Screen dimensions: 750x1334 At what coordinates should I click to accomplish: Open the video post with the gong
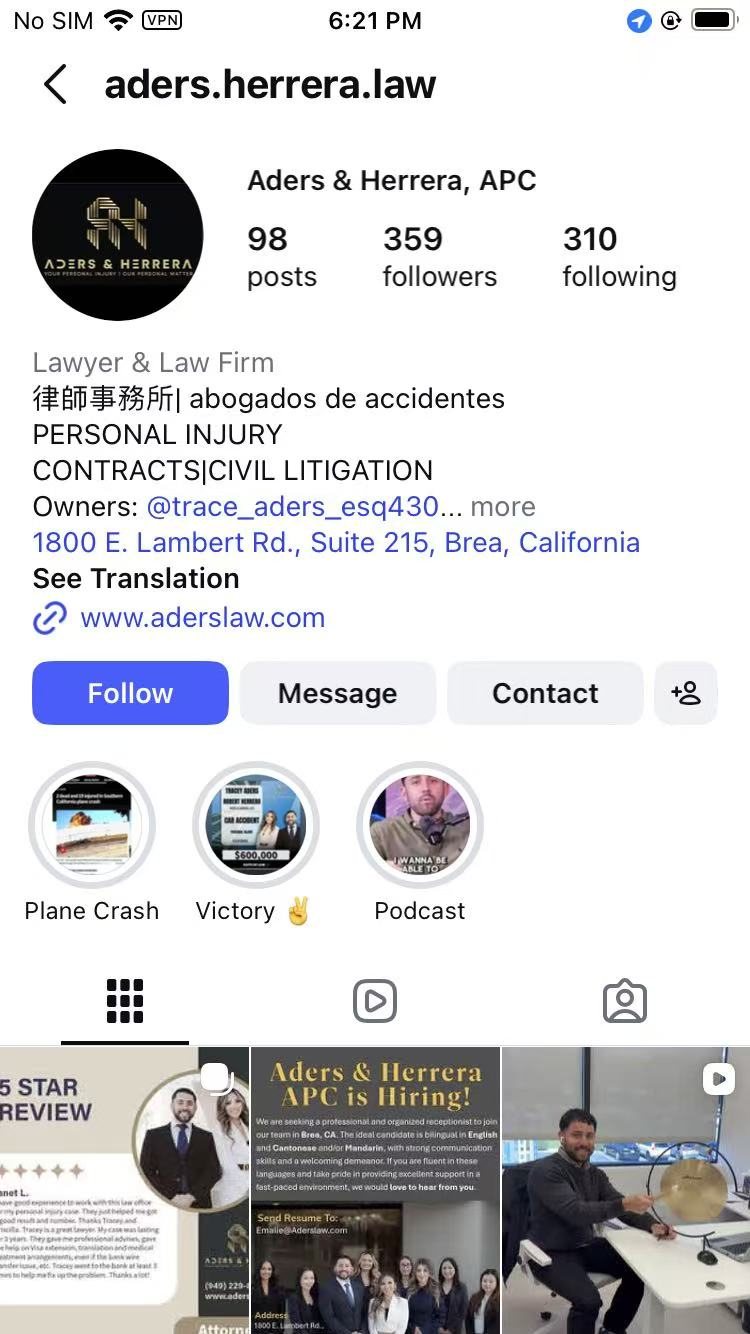coord(626,1190)
